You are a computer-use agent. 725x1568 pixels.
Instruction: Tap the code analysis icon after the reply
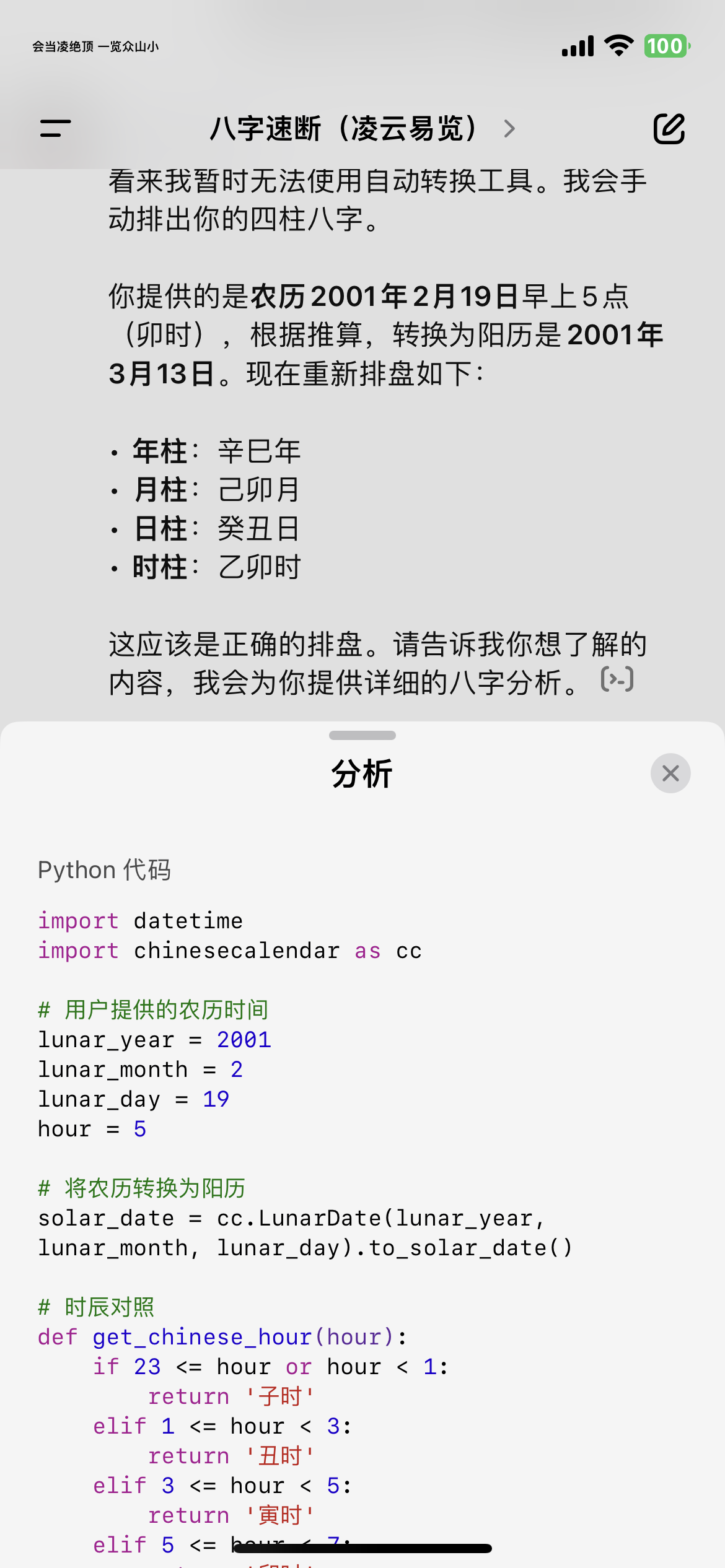(617, 679)
